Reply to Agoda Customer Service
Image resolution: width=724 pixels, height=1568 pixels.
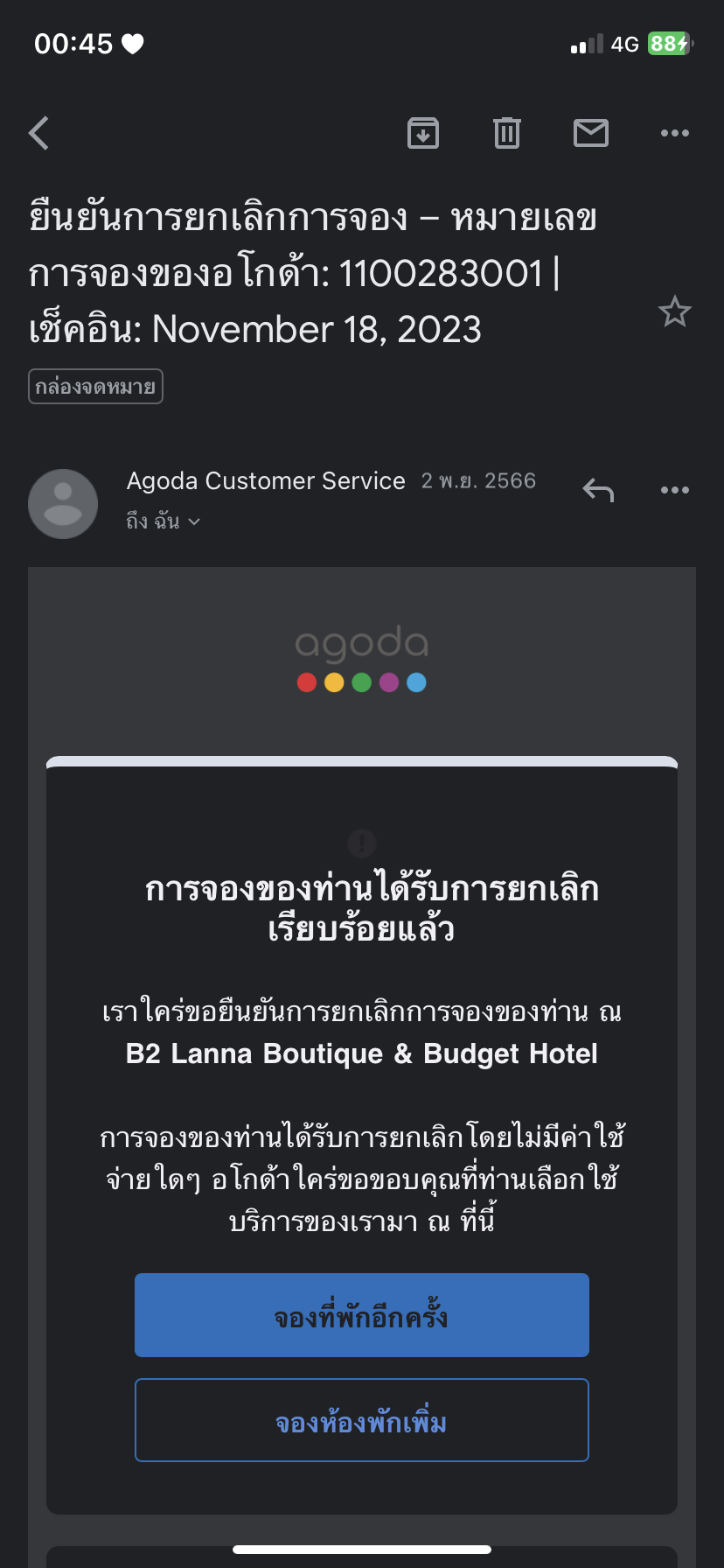[599, 490]
